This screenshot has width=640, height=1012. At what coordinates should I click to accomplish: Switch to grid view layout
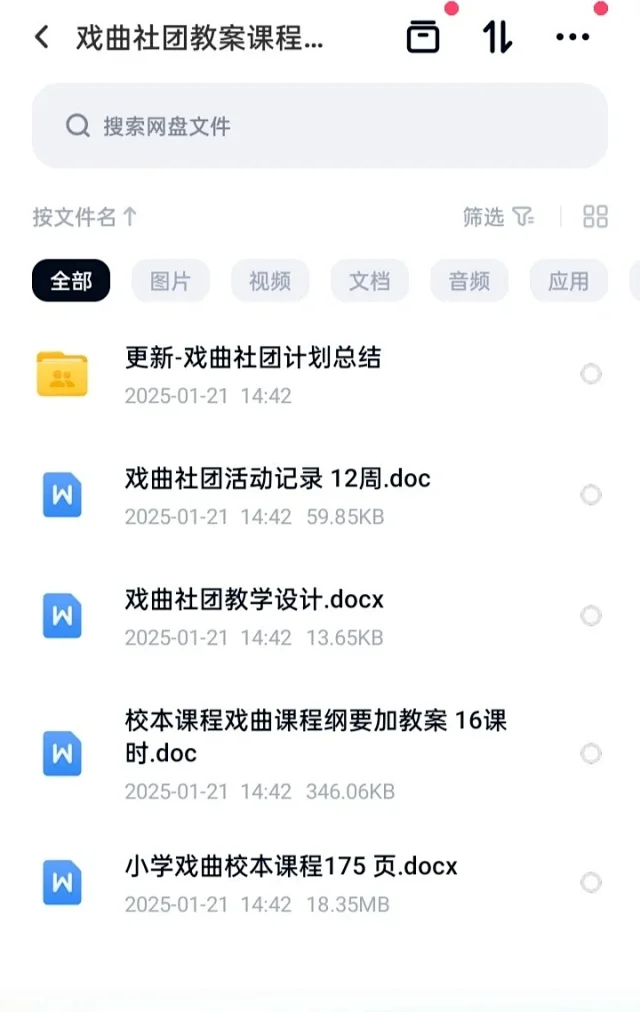pos(595,217)
